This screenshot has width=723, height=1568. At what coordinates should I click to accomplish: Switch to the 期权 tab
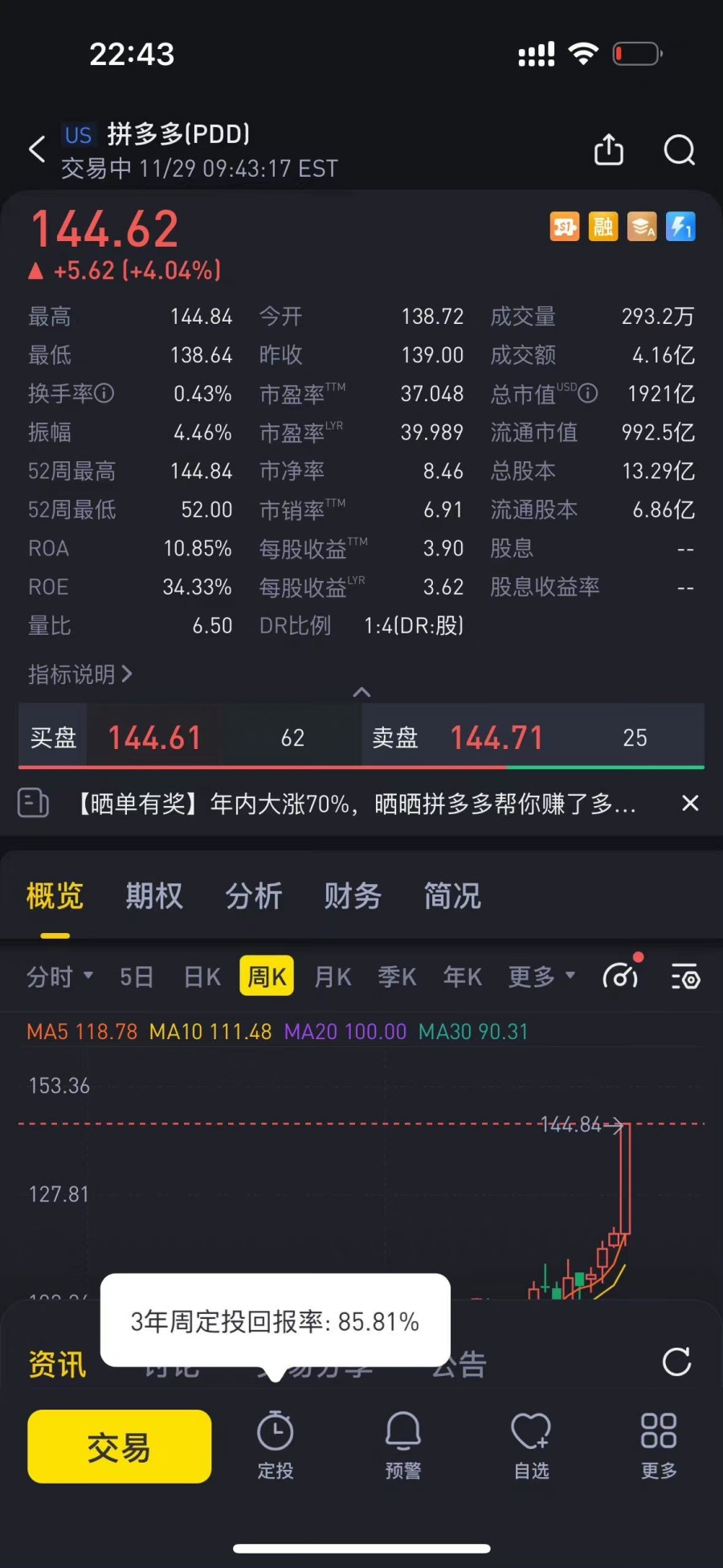tap(154, 895)
